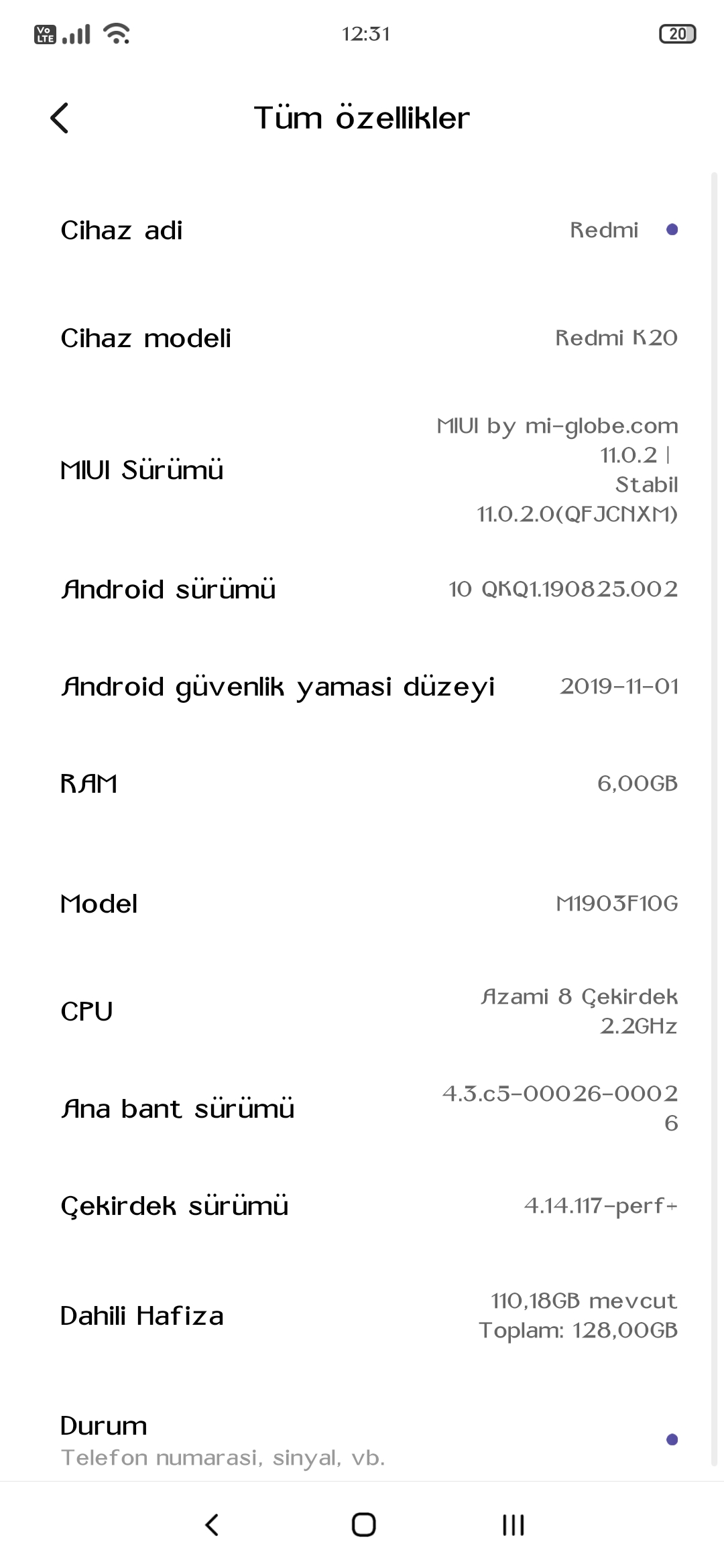724x1568 pixels.
Task: Open the Durum status row
Action: click(x=362, y=1439)
